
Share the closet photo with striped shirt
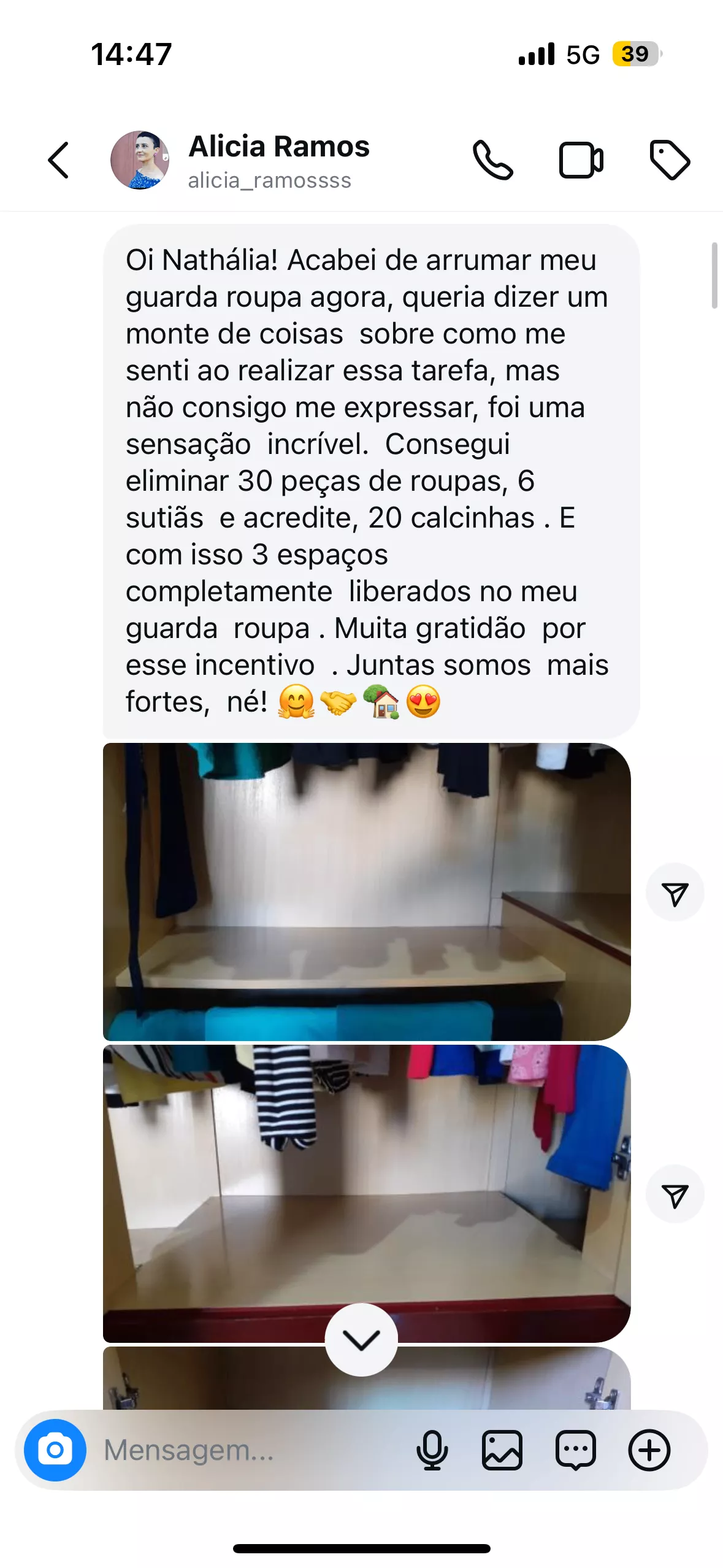[x=675, y=1194]
